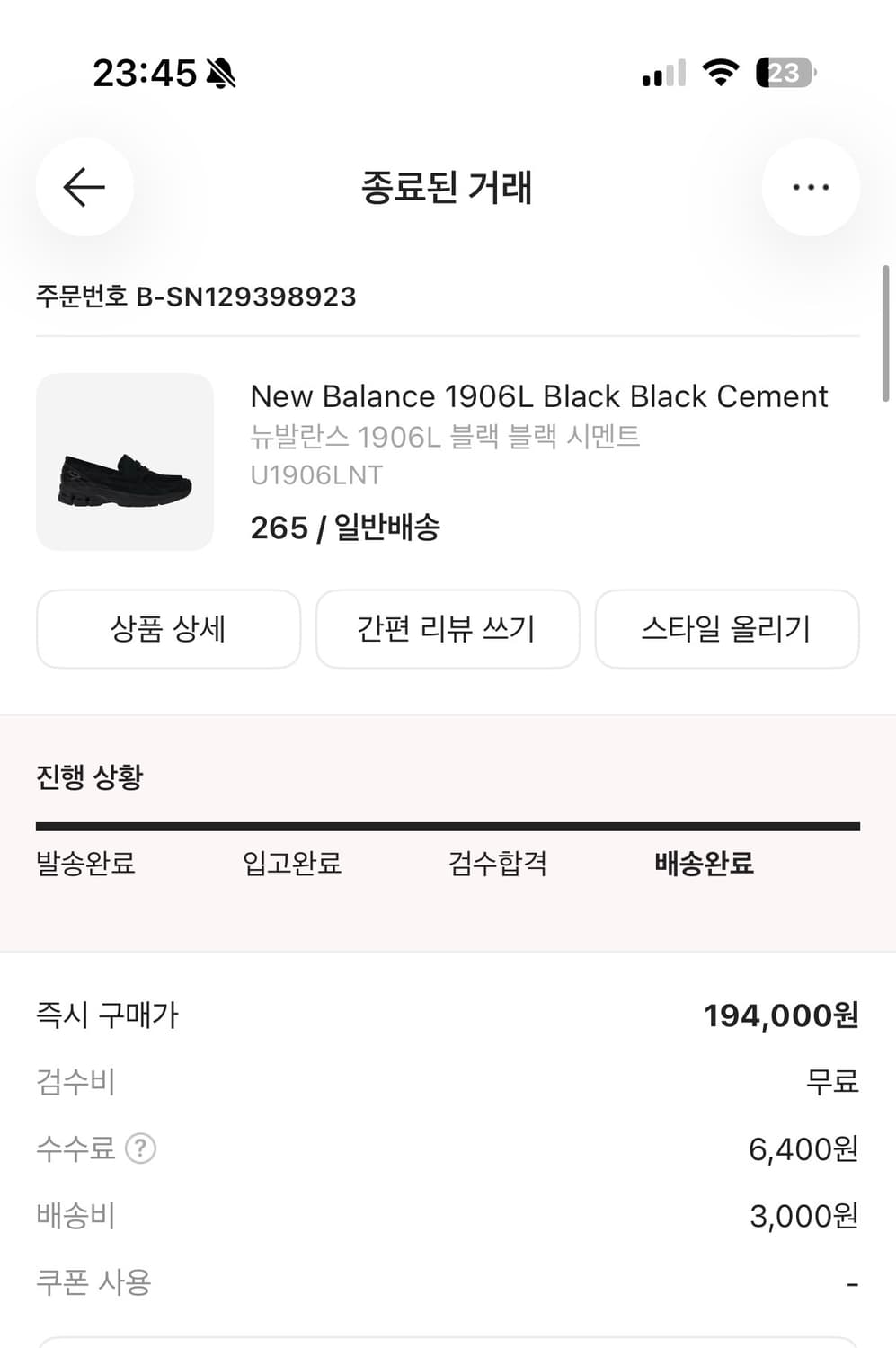Tap the battery indicator showing 23
896x1348 pixels.
[x=784, y=74]
